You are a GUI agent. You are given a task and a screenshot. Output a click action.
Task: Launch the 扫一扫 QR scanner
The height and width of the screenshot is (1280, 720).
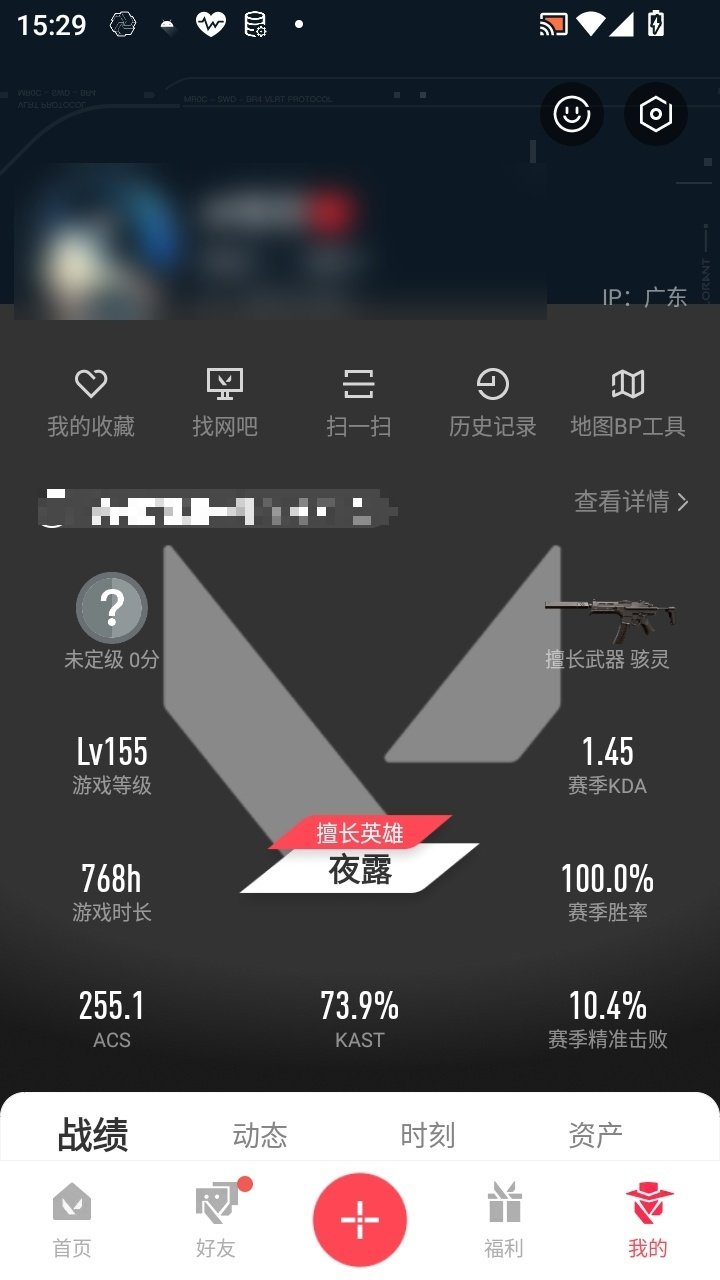tap(359, 398)
